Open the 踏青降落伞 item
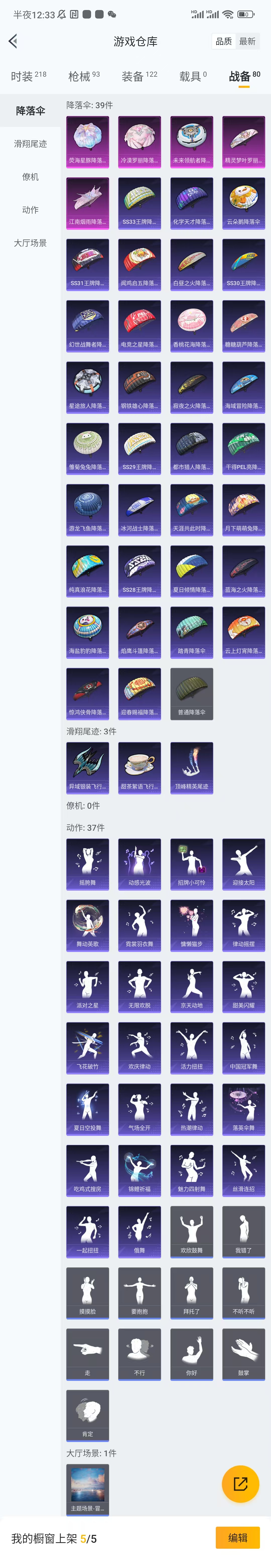271x1568 pixels. pos(192,632)
